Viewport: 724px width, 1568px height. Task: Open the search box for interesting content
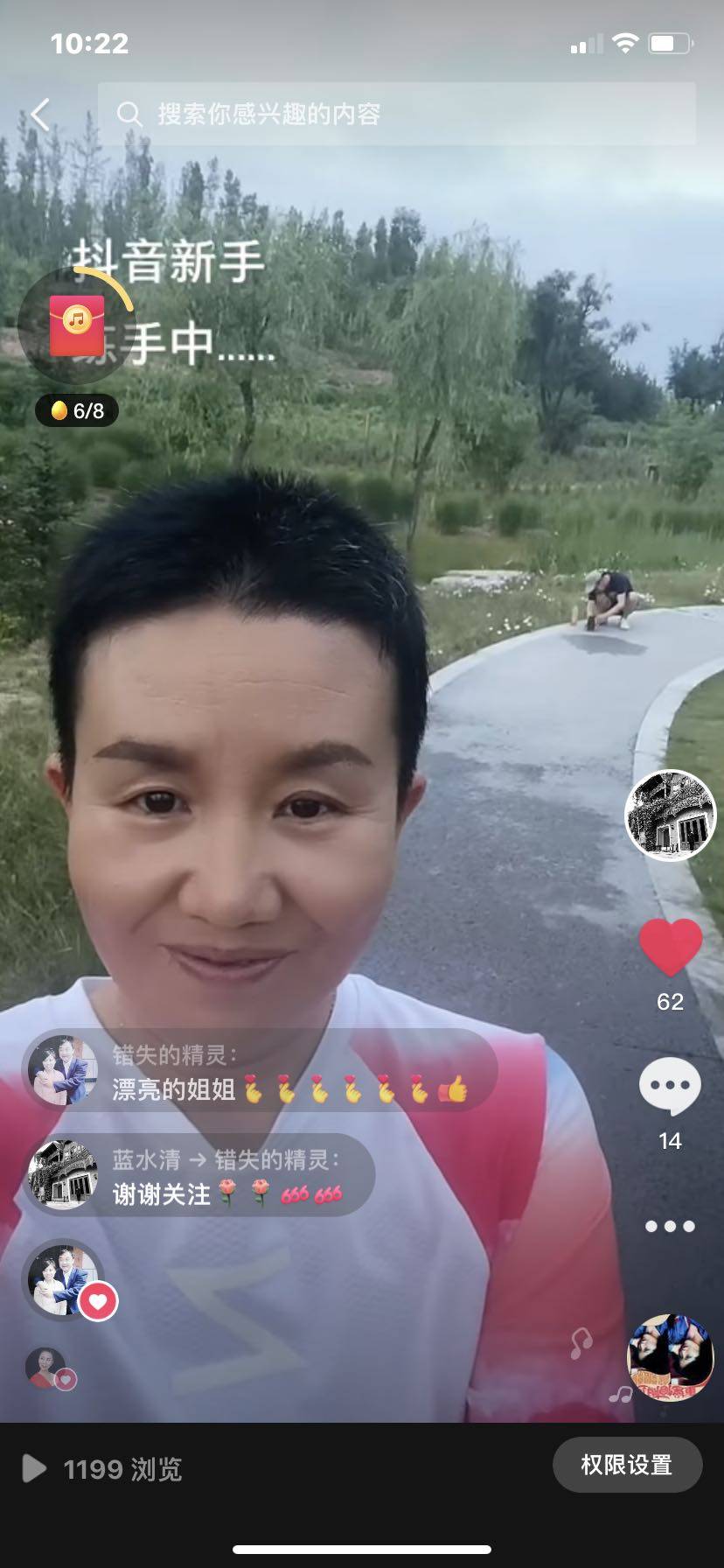[x=396, y=114]
